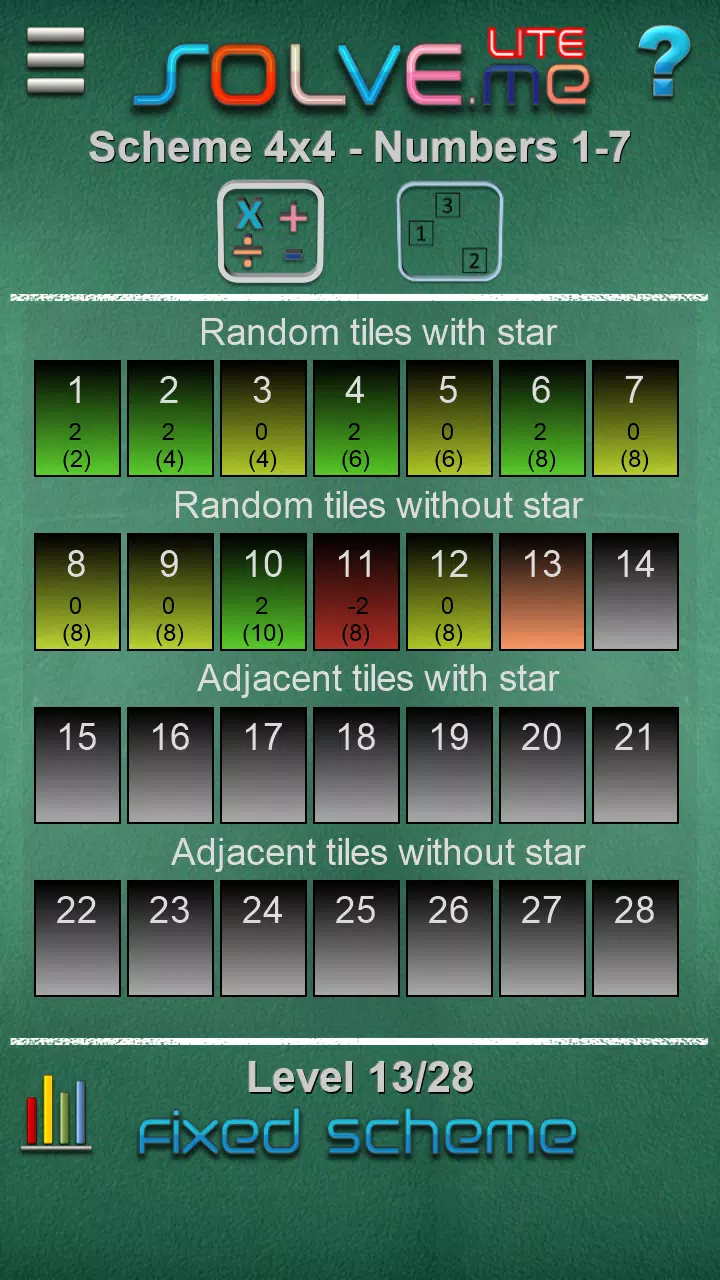Open the hamburger menu

pyautogui.click(x=56, y=62)
